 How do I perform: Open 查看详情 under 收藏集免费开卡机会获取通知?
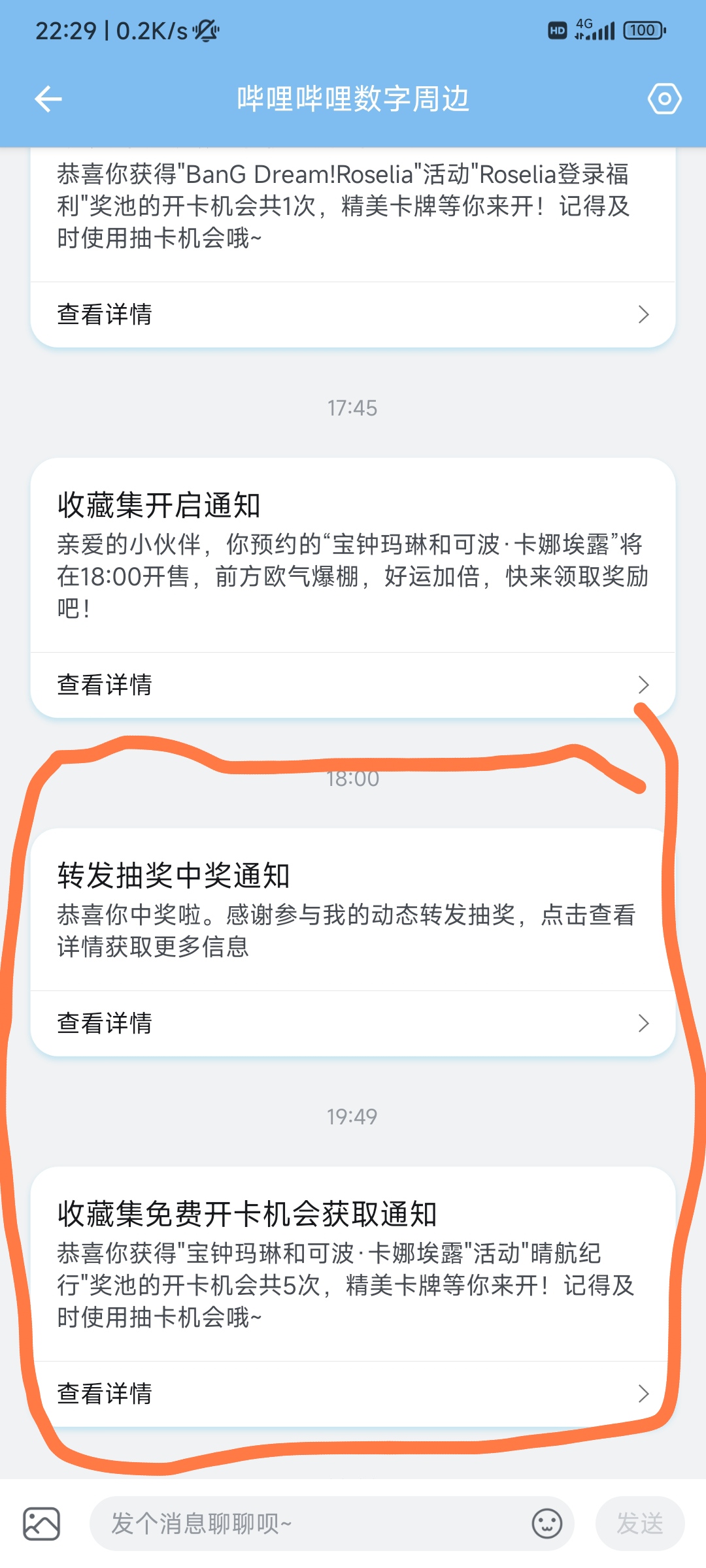coord(353,1394)
